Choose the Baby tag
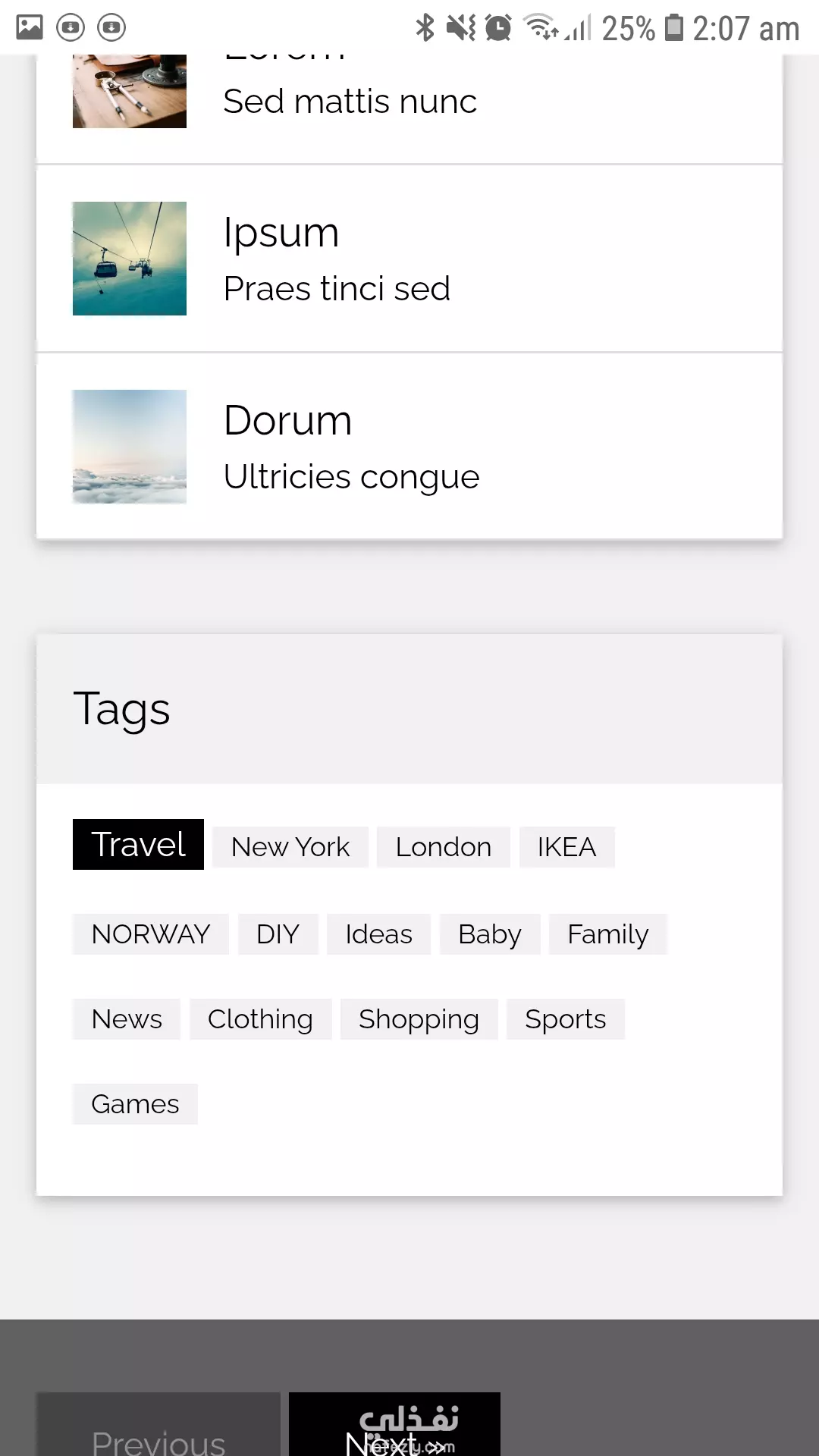This screenshot has height=1456, width=819. [490, 934]
